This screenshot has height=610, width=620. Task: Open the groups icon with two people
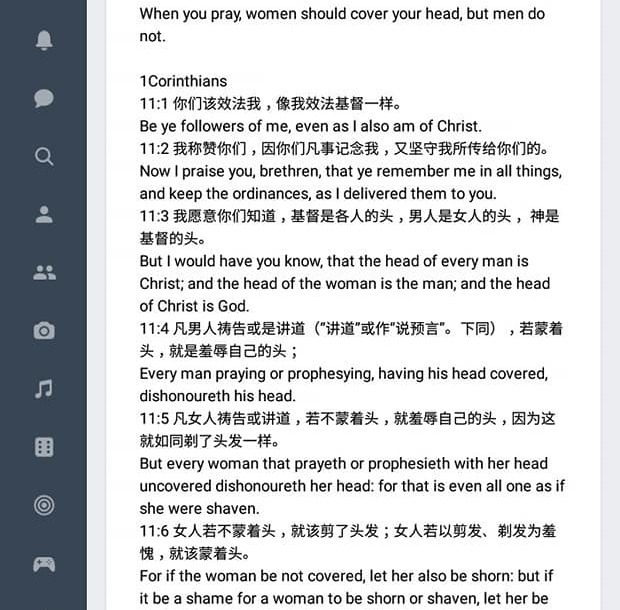(43, 272)
